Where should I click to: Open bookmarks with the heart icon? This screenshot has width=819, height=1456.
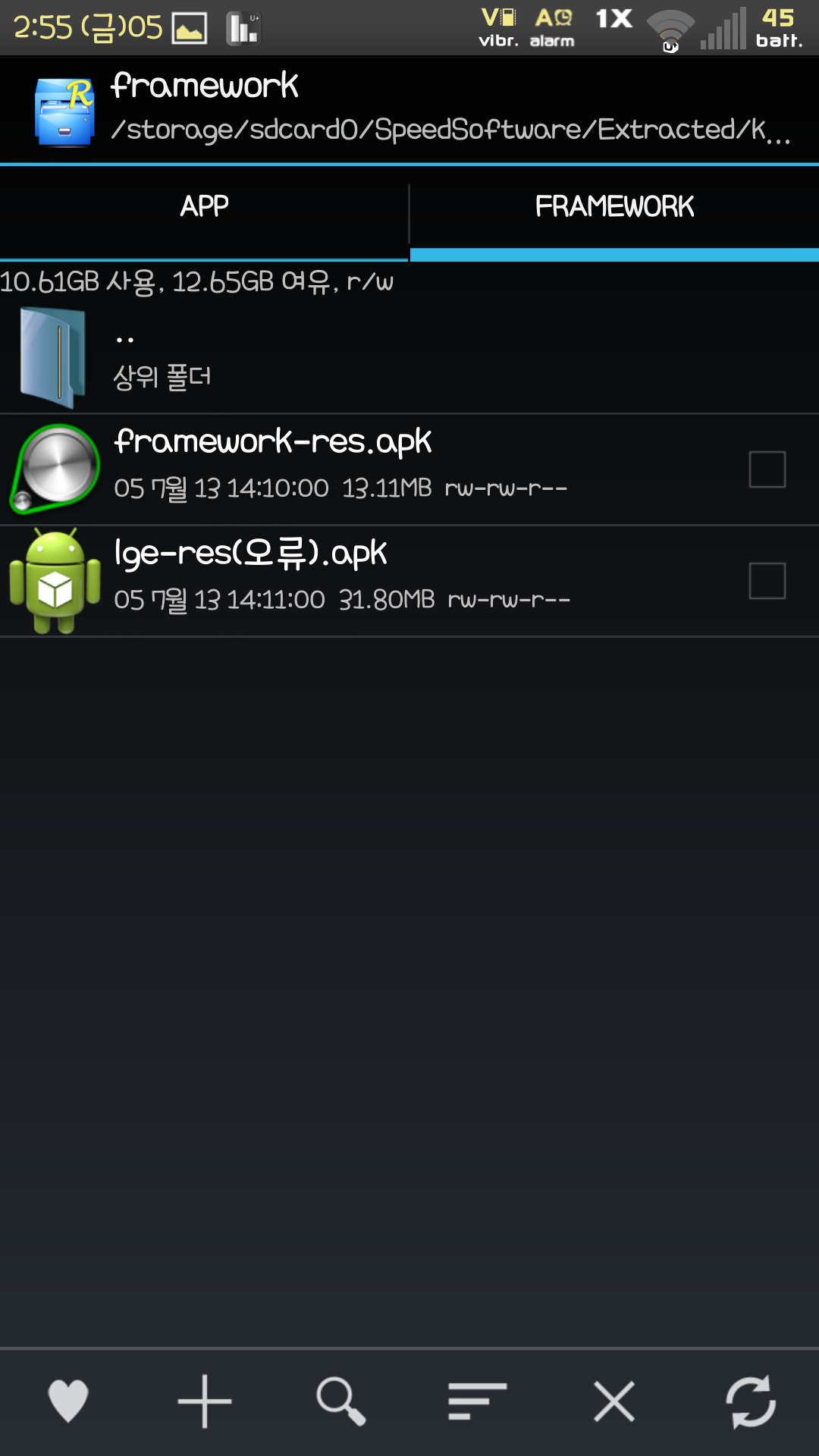pyautogui.click(x=68, y=1401)
